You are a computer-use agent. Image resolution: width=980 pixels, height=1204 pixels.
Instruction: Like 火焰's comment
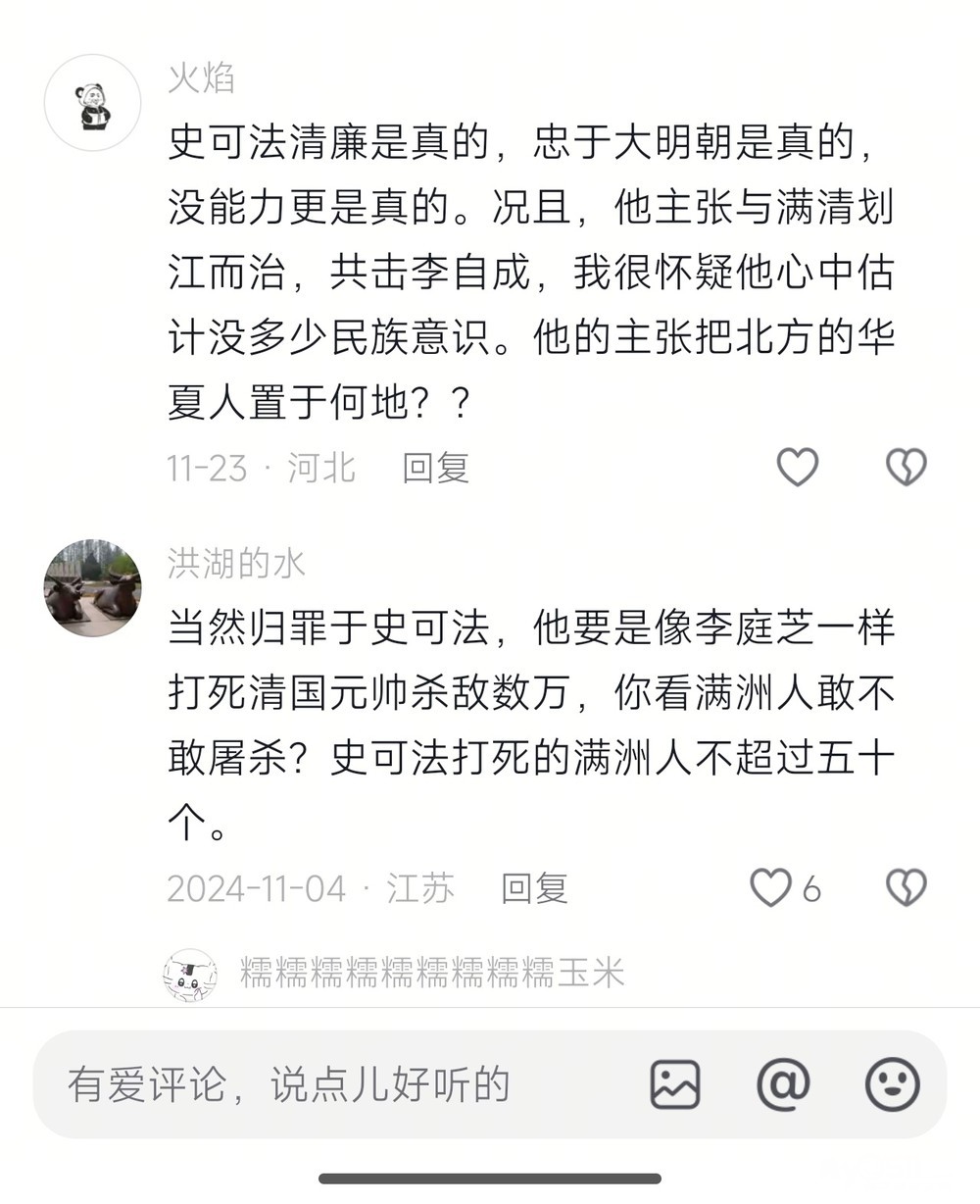798,468
